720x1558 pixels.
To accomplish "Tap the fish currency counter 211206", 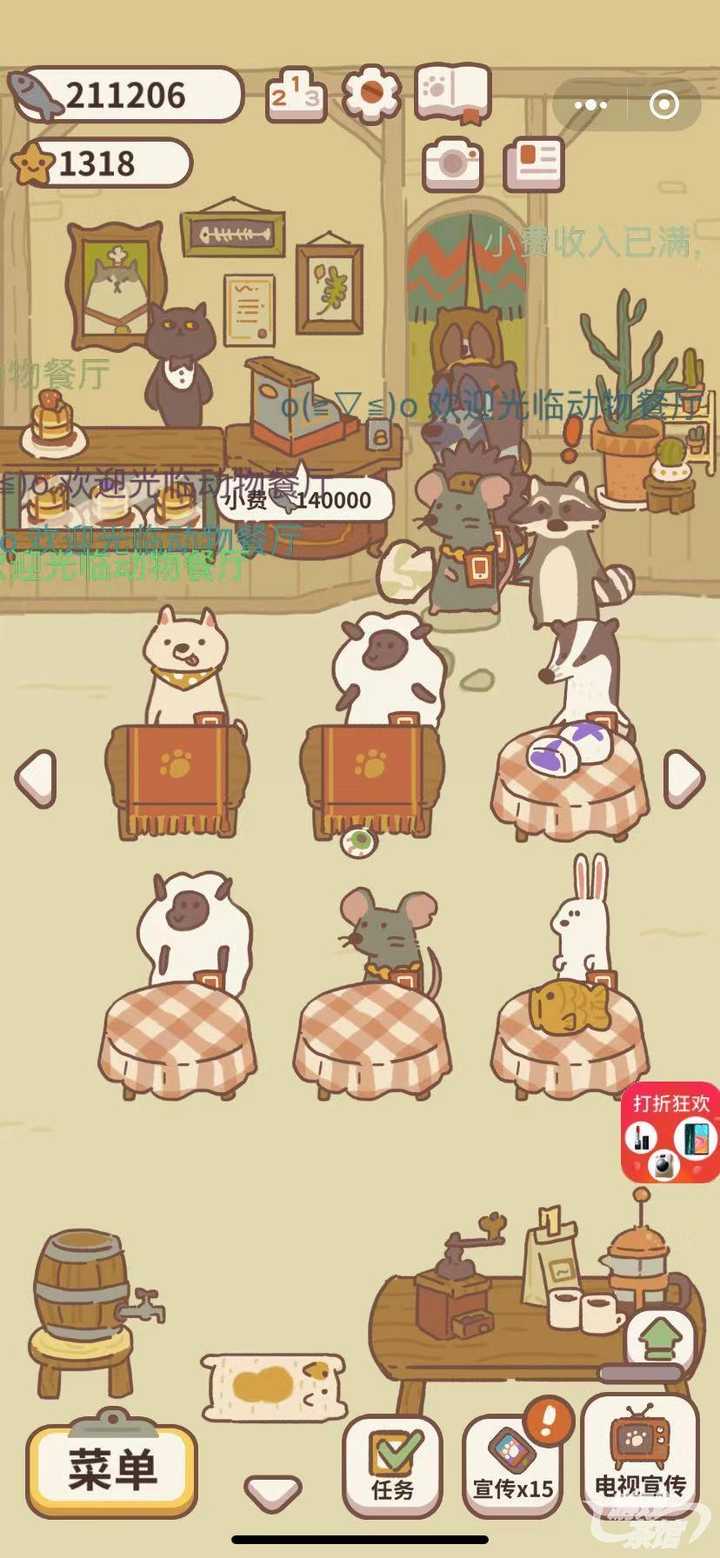I will tap(125, 96).
